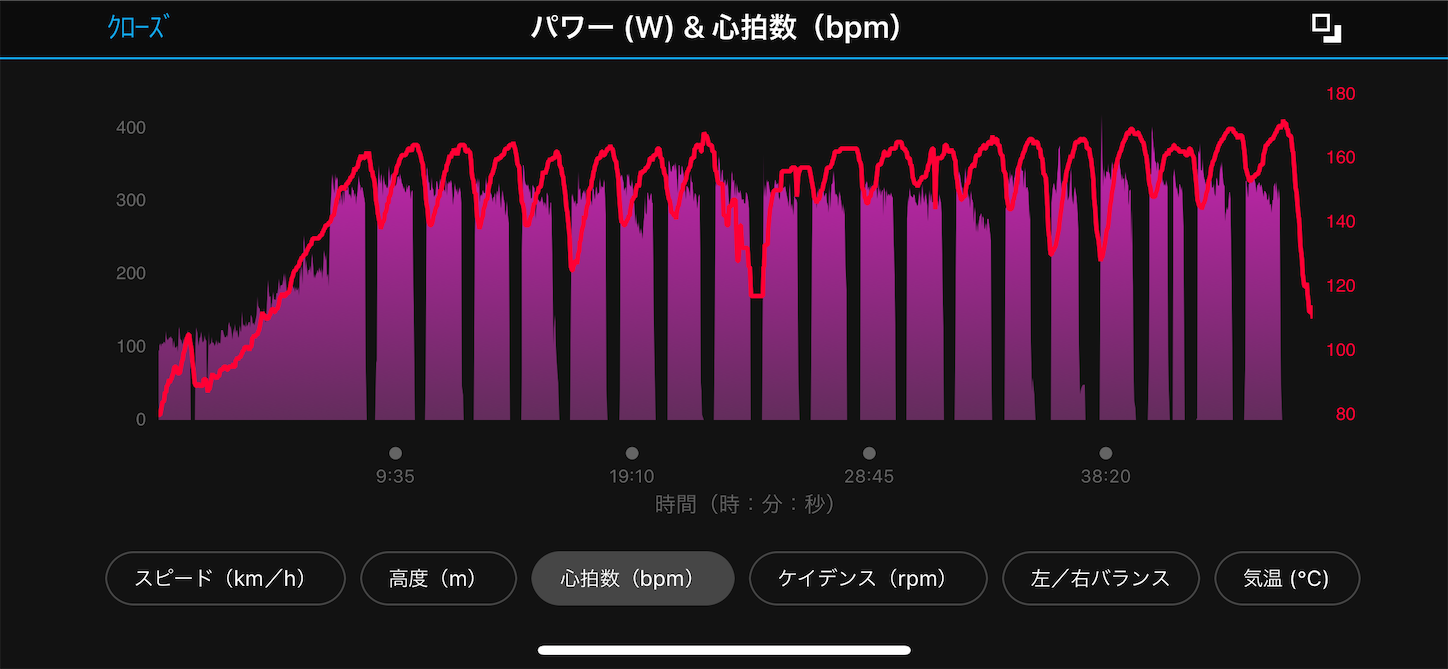
Task: Tap the minimize chart icon
Action: 1326,28
